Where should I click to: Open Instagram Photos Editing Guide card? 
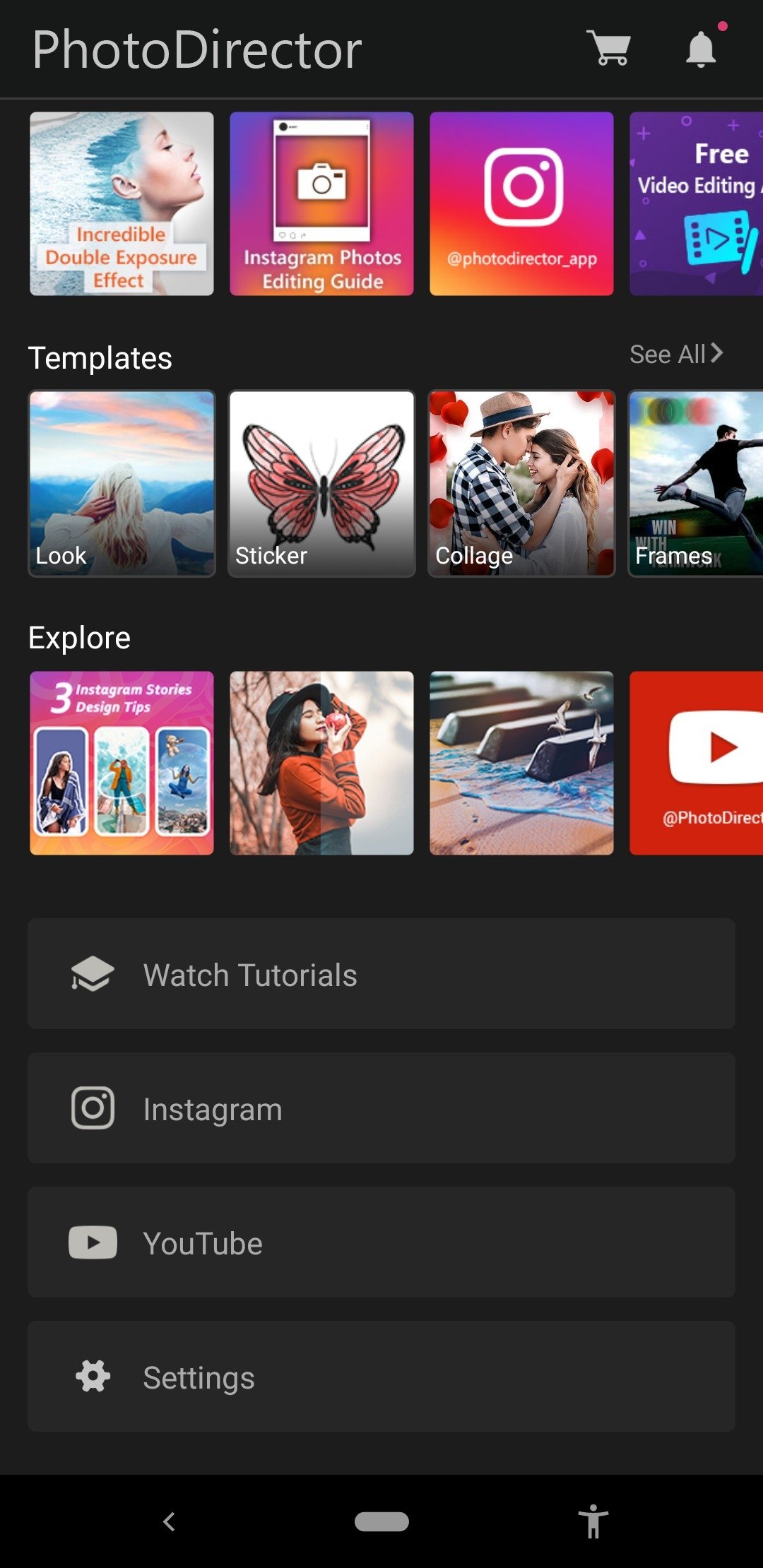coord(321,203)
